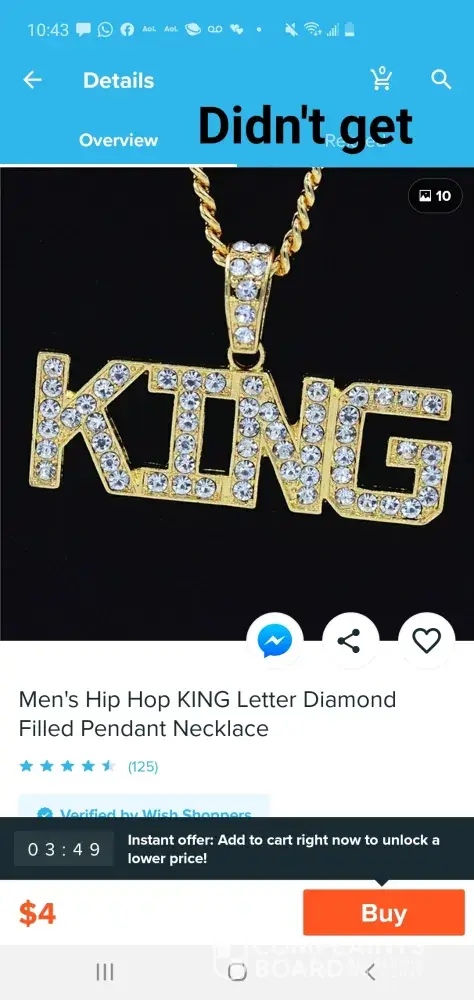Open the shopping cart
Viewport: 474px width, 1000px height.
click(381, 78)
